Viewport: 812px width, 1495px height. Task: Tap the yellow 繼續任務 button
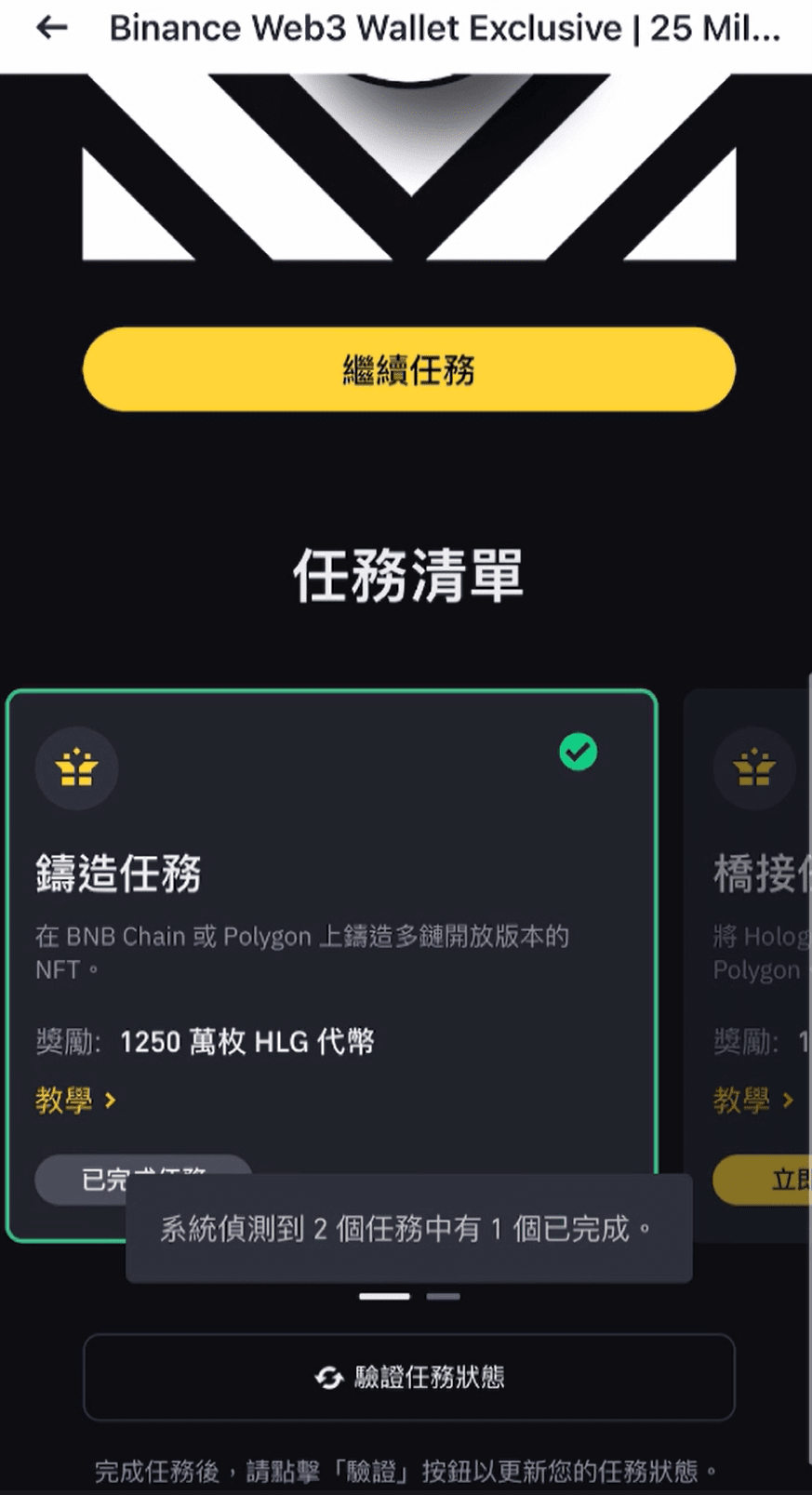(408, 369)
